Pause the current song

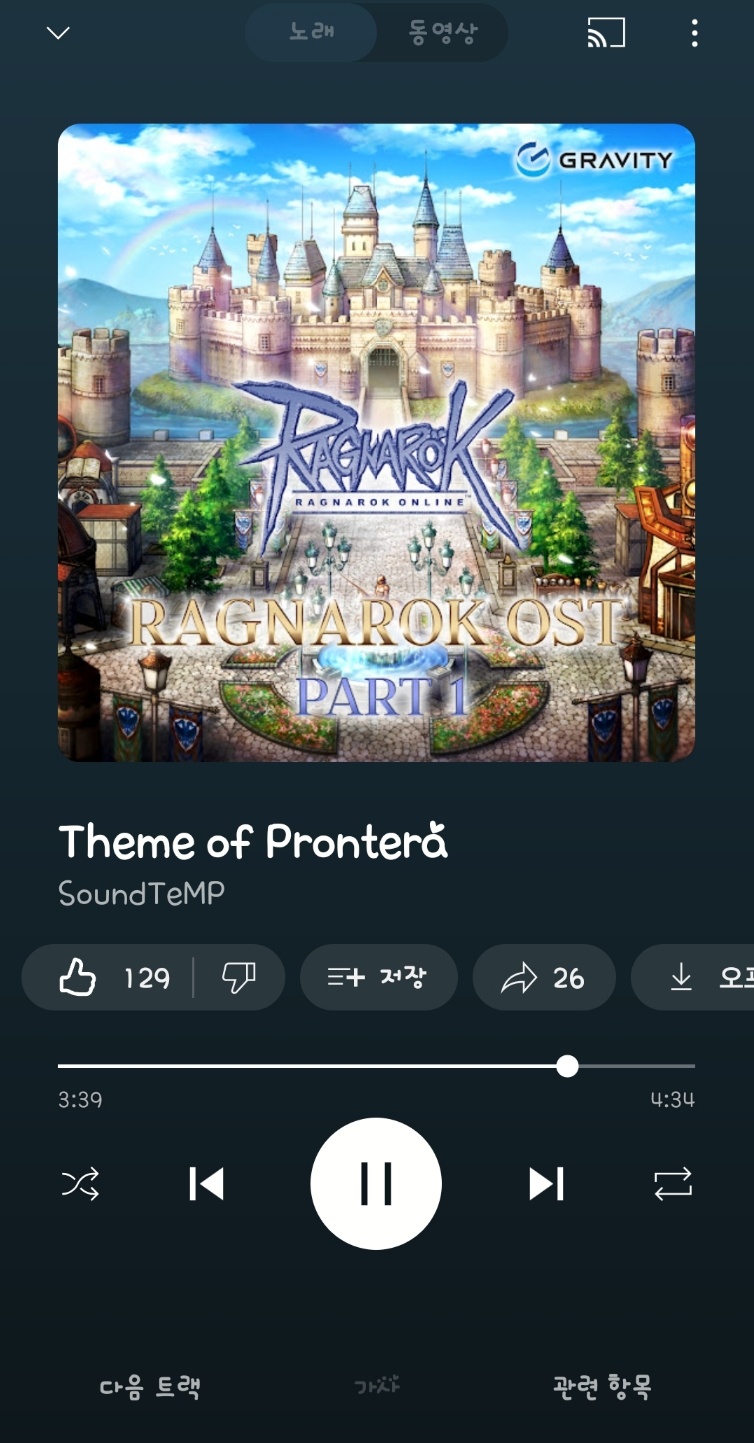tap(376, 1184)
